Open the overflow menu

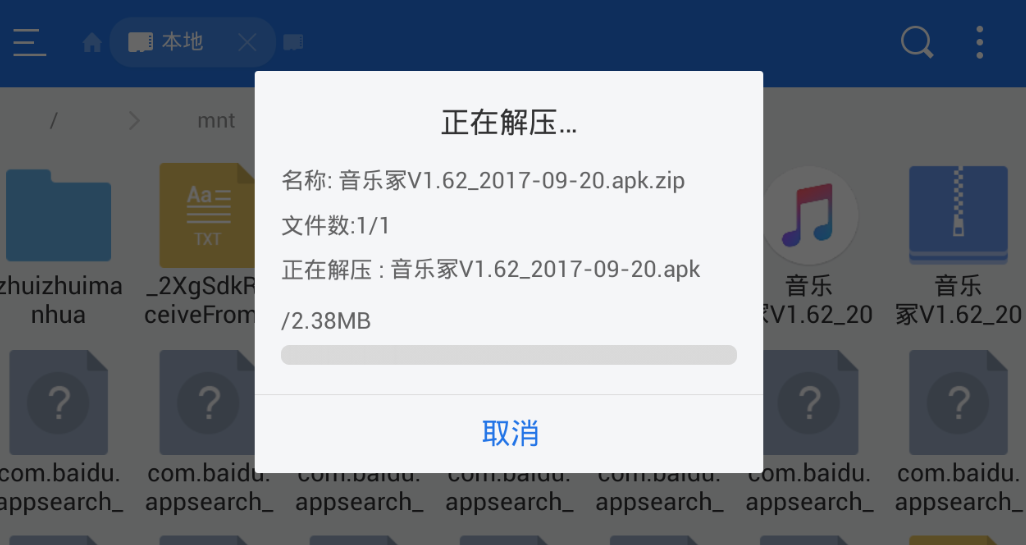click(979, 42)
